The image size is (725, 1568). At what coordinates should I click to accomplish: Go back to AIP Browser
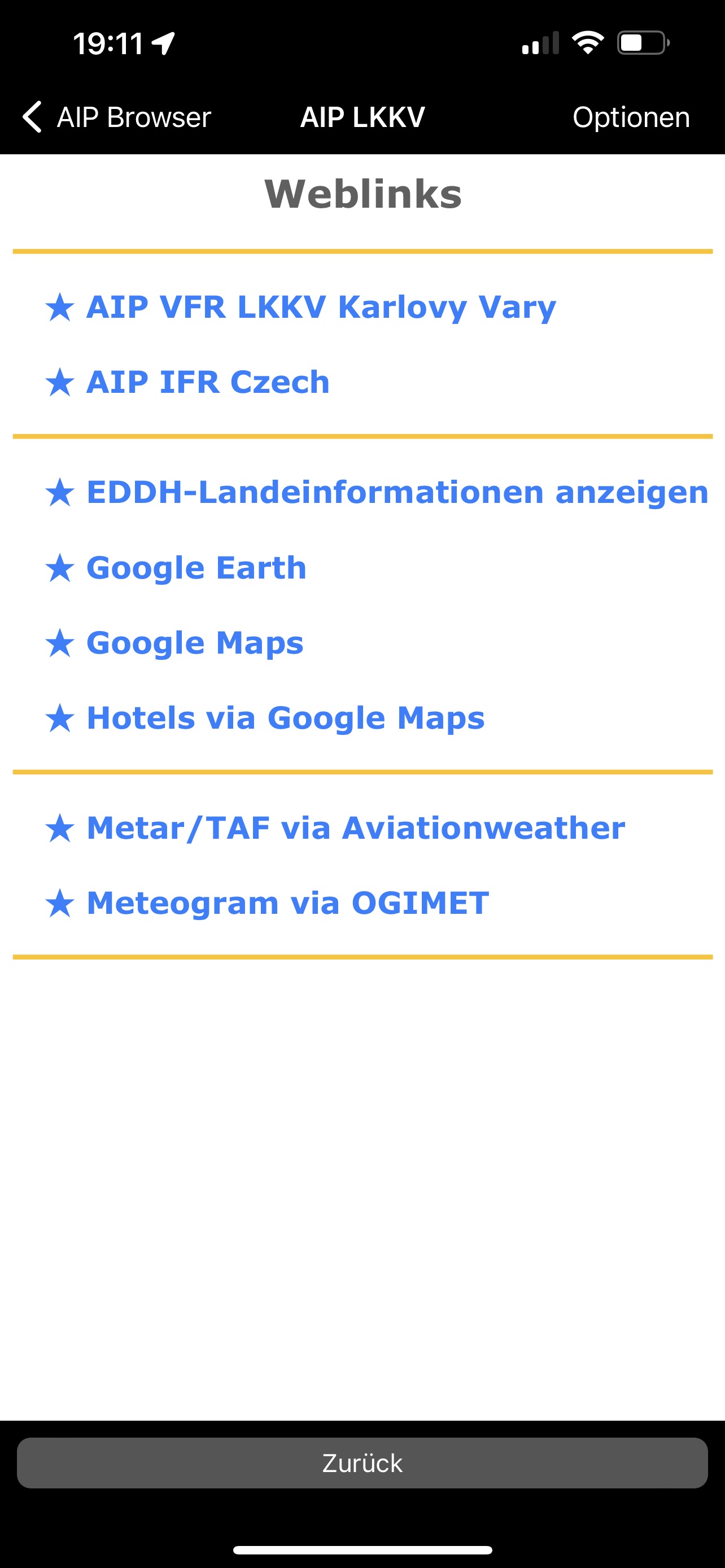pos(117,117)
